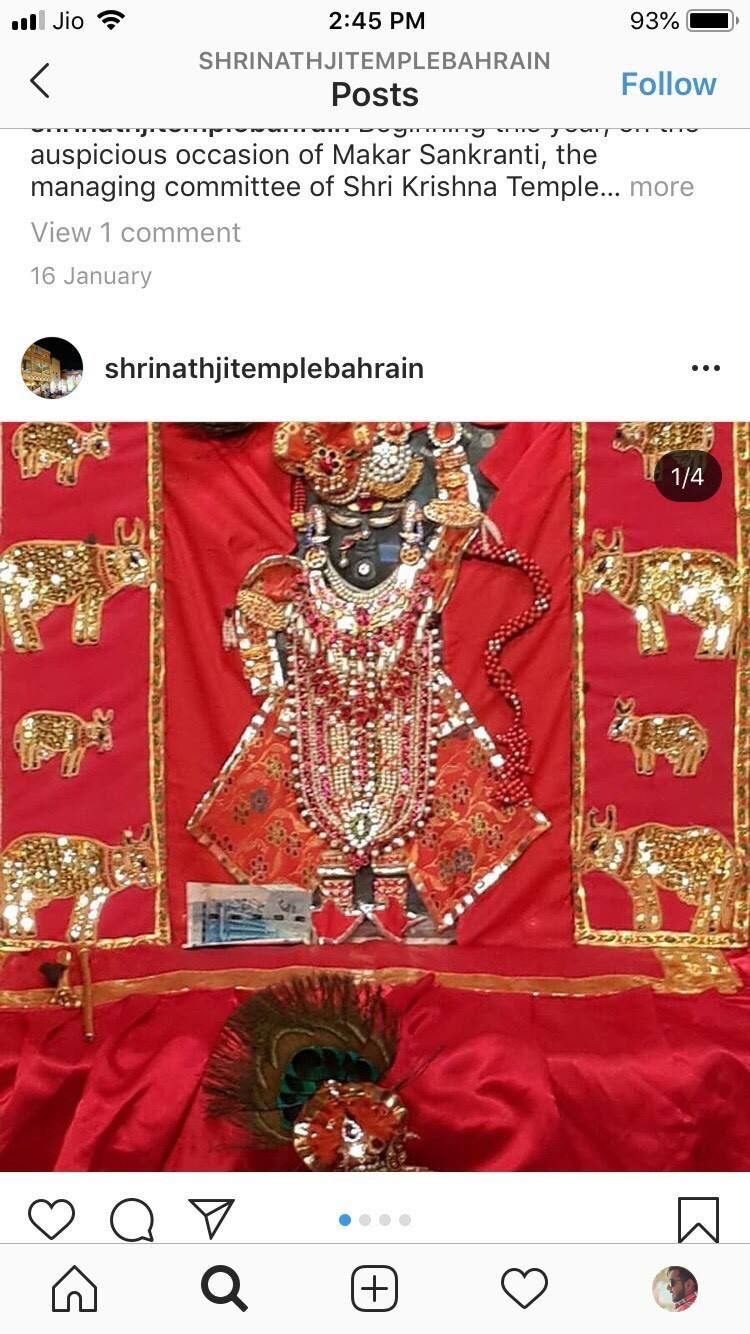Follow the shrinathjitemplebahrain account
The image size is (750, 1334).
[668, 84]
